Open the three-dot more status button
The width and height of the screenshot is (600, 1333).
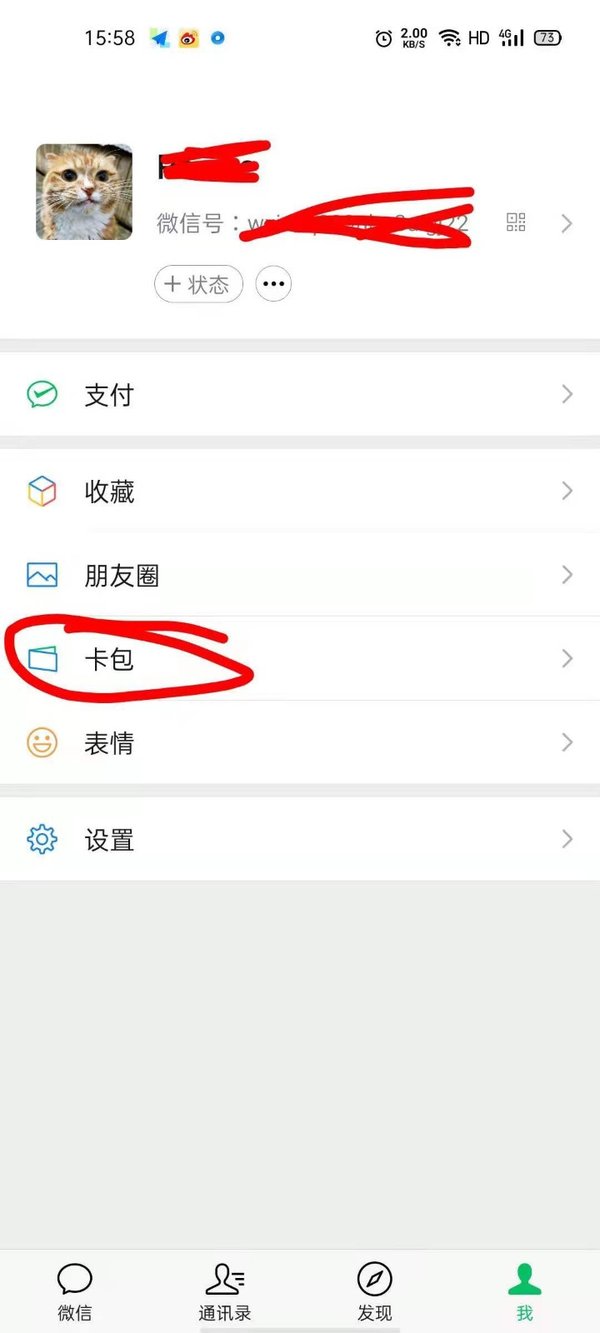click(274, 284)
